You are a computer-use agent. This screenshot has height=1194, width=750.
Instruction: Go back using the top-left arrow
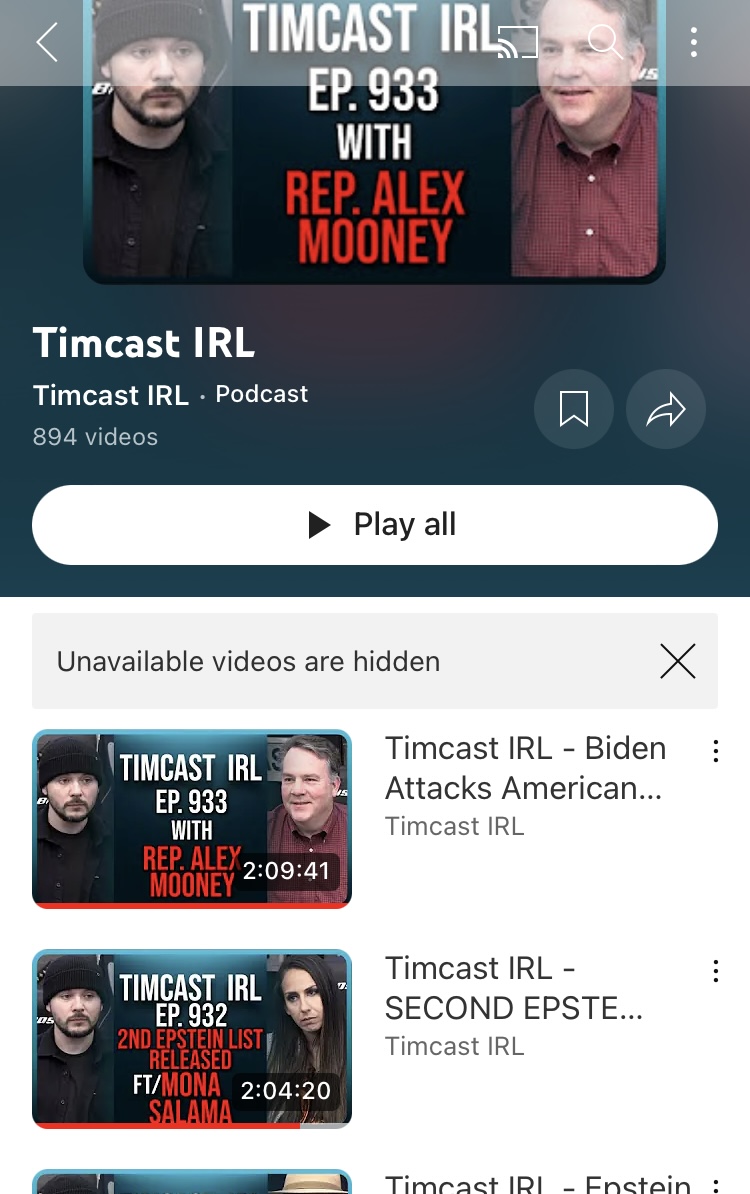47,42
